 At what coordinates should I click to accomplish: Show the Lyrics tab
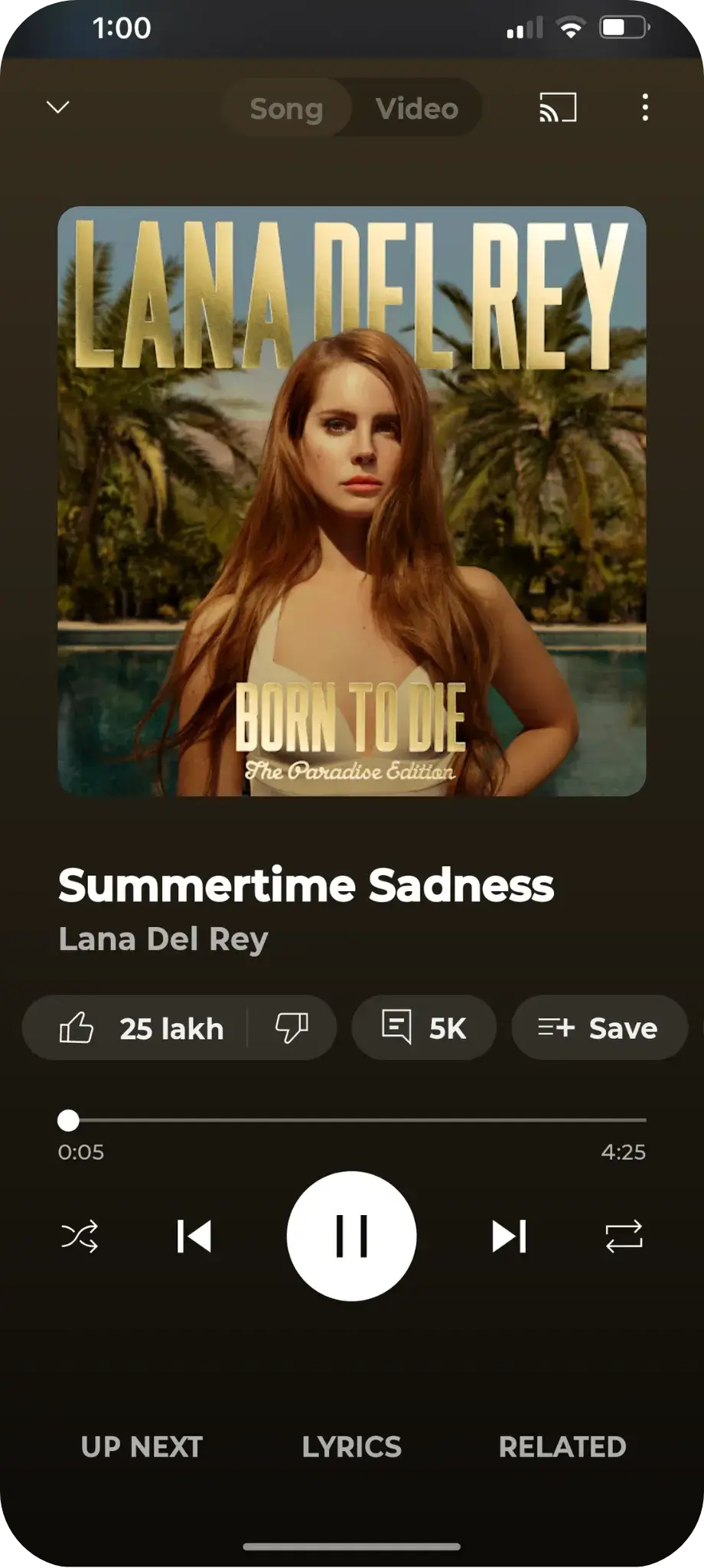click(351, 1447)
